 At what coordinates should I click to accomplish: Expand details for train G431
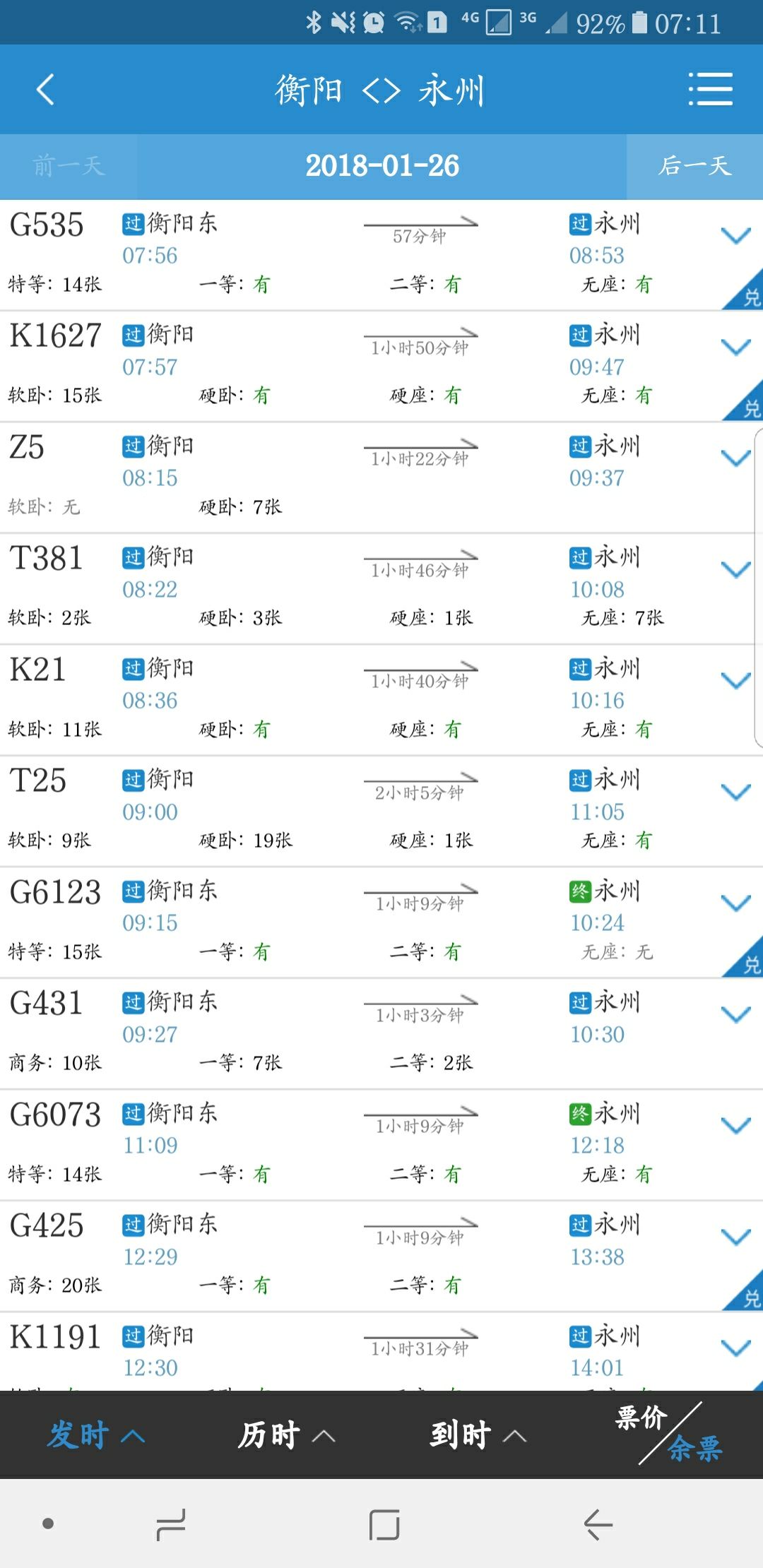coord(735,1014)
